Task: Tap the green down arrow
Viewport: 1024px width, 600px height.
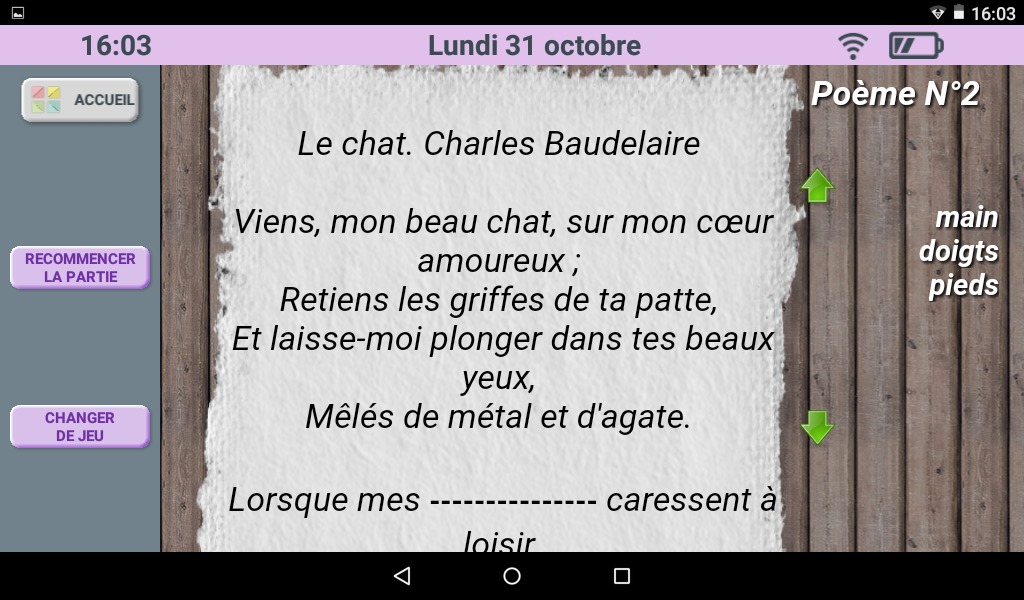Action: tap(817, 427)
